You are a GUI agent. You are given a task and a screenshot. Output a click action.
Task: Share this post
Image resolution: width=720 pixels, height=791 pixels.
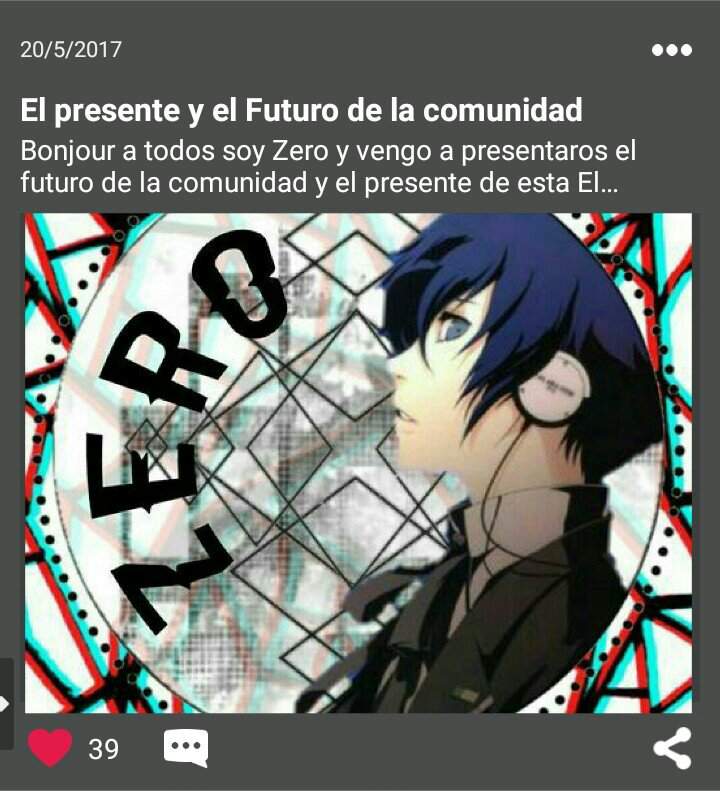(671, 748)
